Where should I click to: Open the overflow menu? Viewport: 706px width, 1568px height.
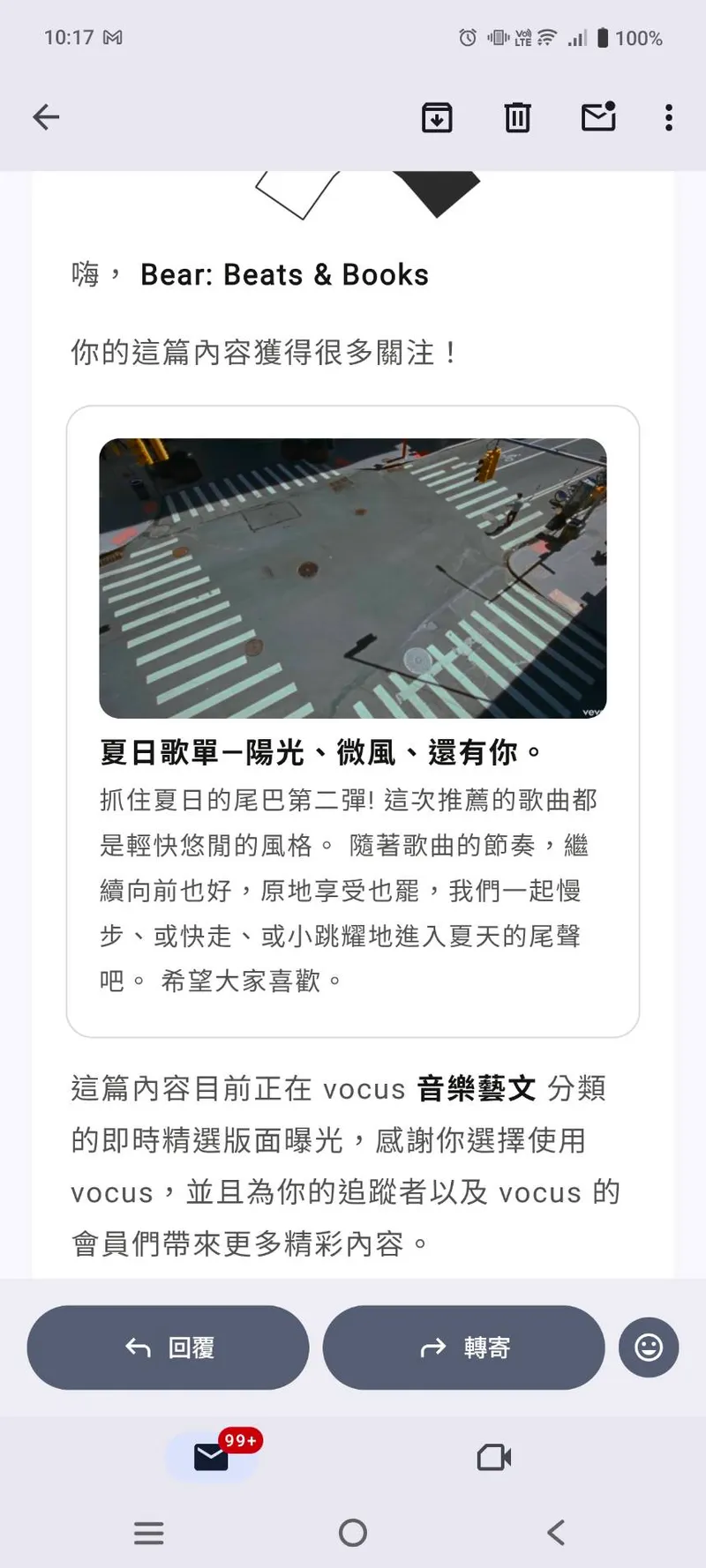(x=669, y=117)
